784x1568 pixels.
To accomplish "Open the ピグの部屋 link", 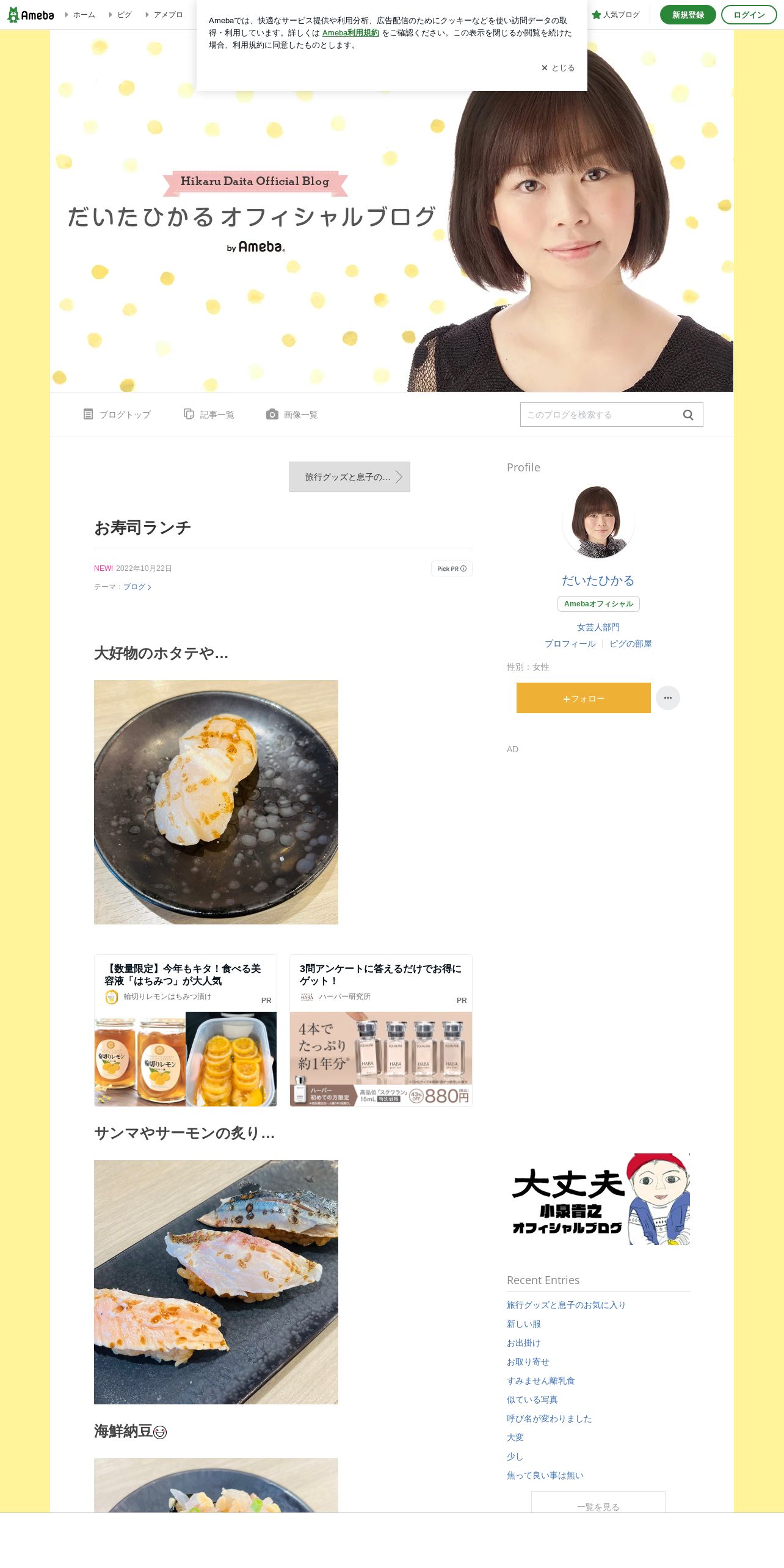I will coord(631,644).
